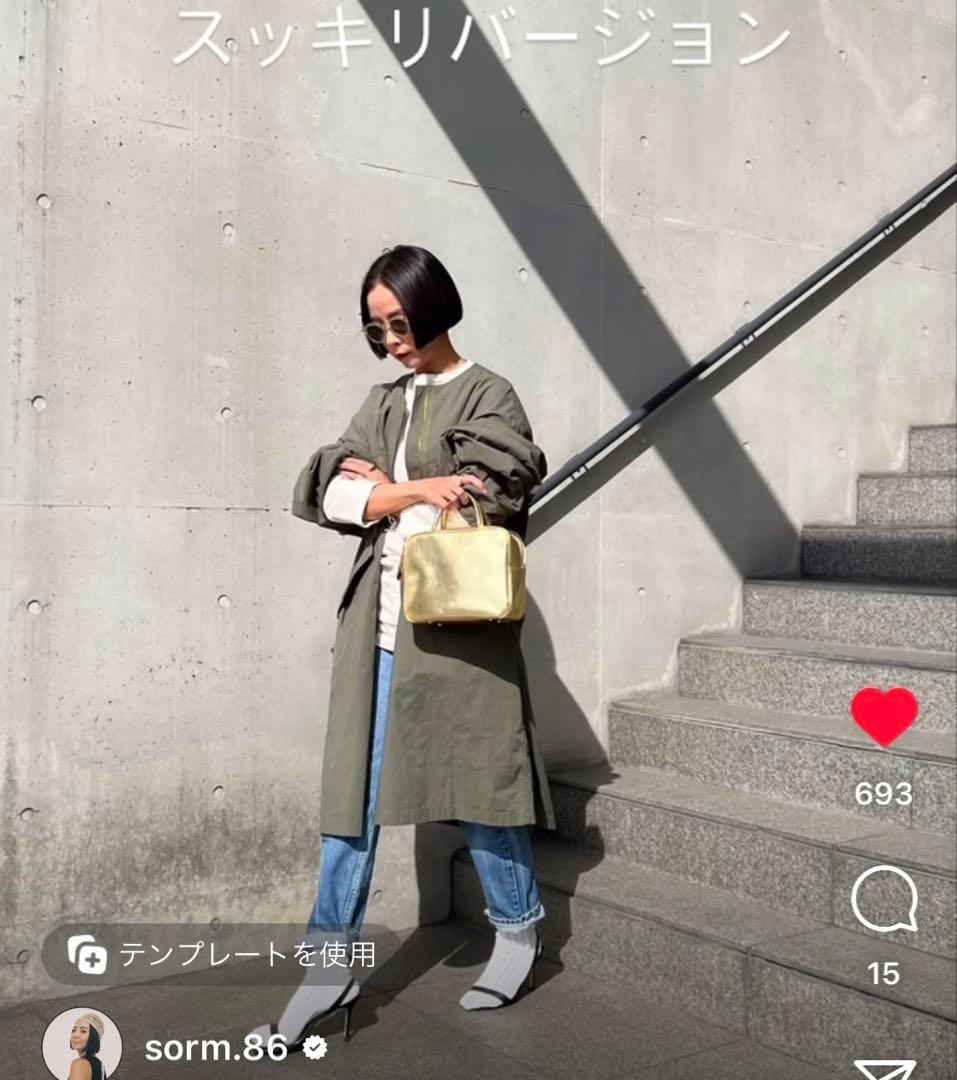The height and width of the screenshot is (1080, 957).
Task: Open the sorm.86 username link
Action: tap(216, 1048)
